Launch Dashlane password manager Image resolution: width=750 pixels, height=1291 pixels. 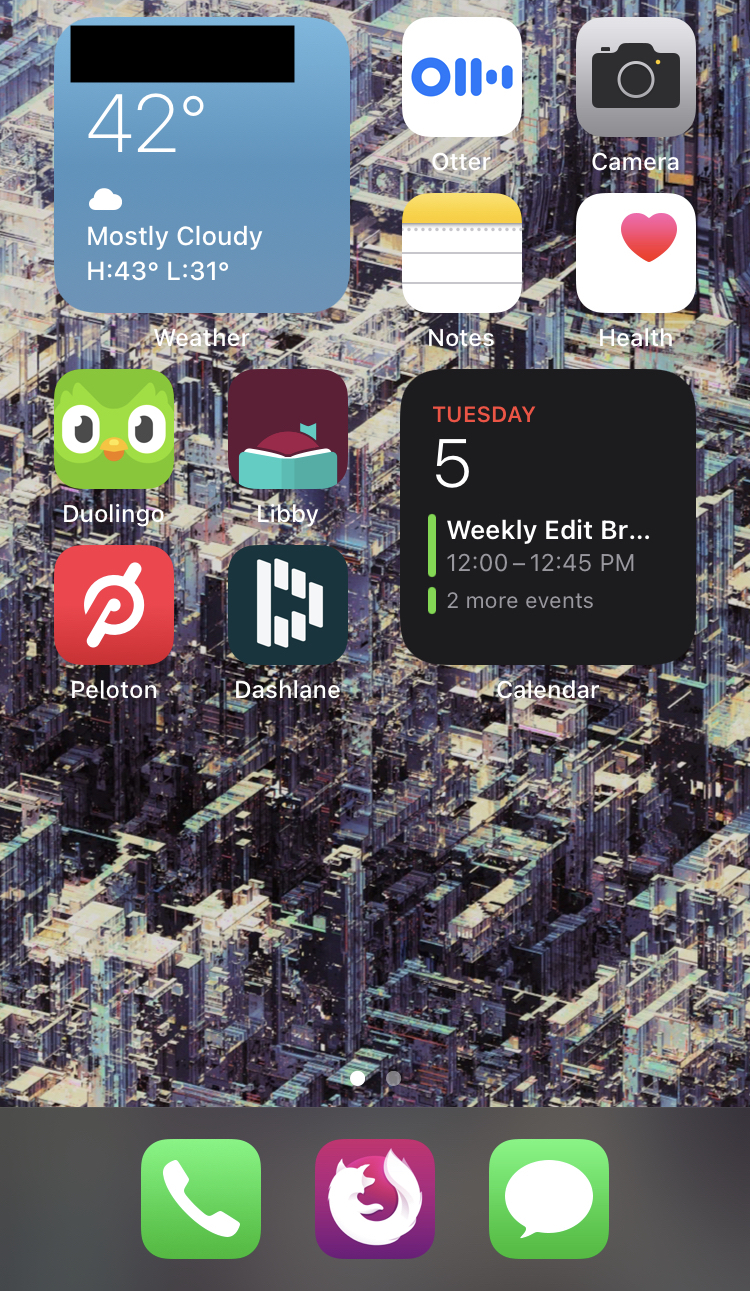[288, 605]
